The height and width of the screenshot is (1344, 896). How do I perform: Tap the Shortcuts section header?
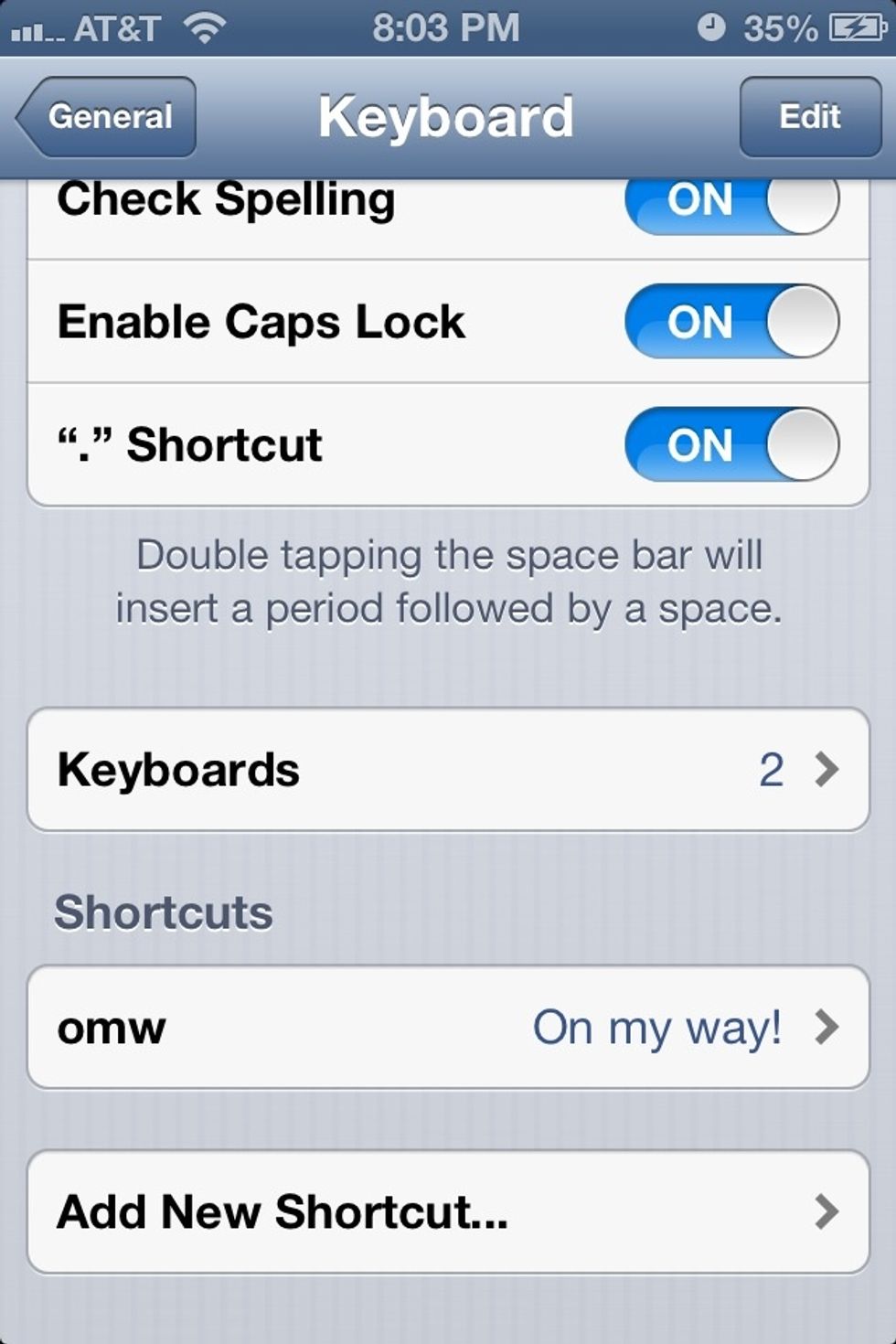point(165,911)
